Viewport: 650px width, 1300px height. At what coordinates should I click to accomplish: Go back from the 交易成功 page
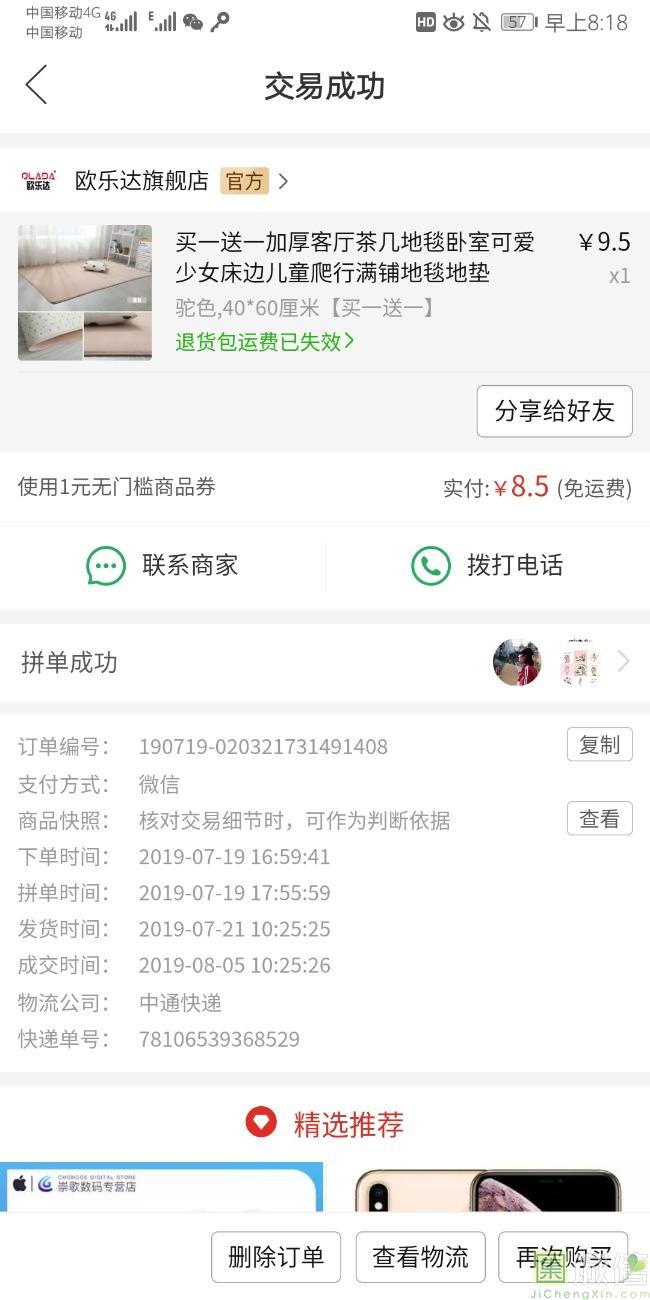(36, 85)
